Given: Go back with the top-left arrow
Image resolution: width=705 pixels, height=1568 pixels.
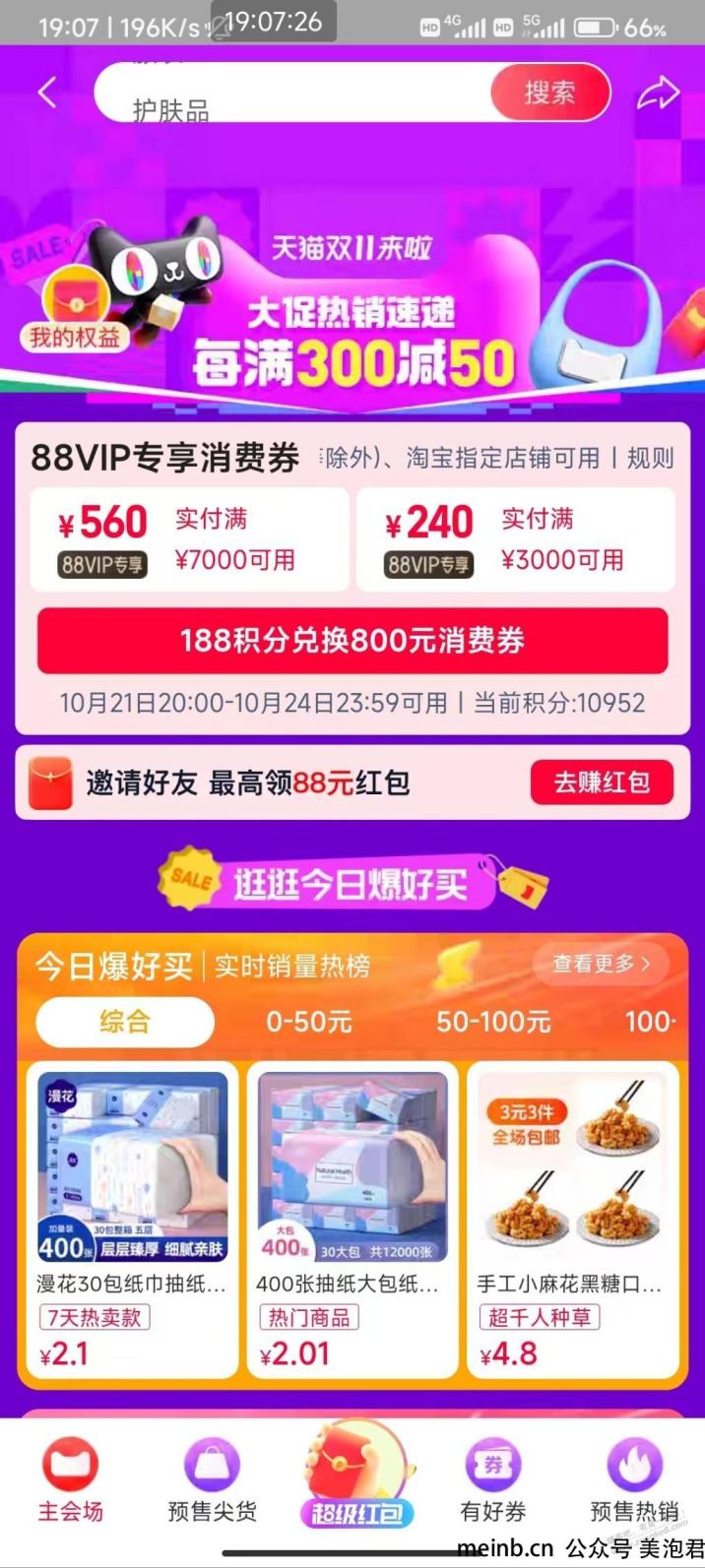Looking at the screenshot, I should coord(47,94).
